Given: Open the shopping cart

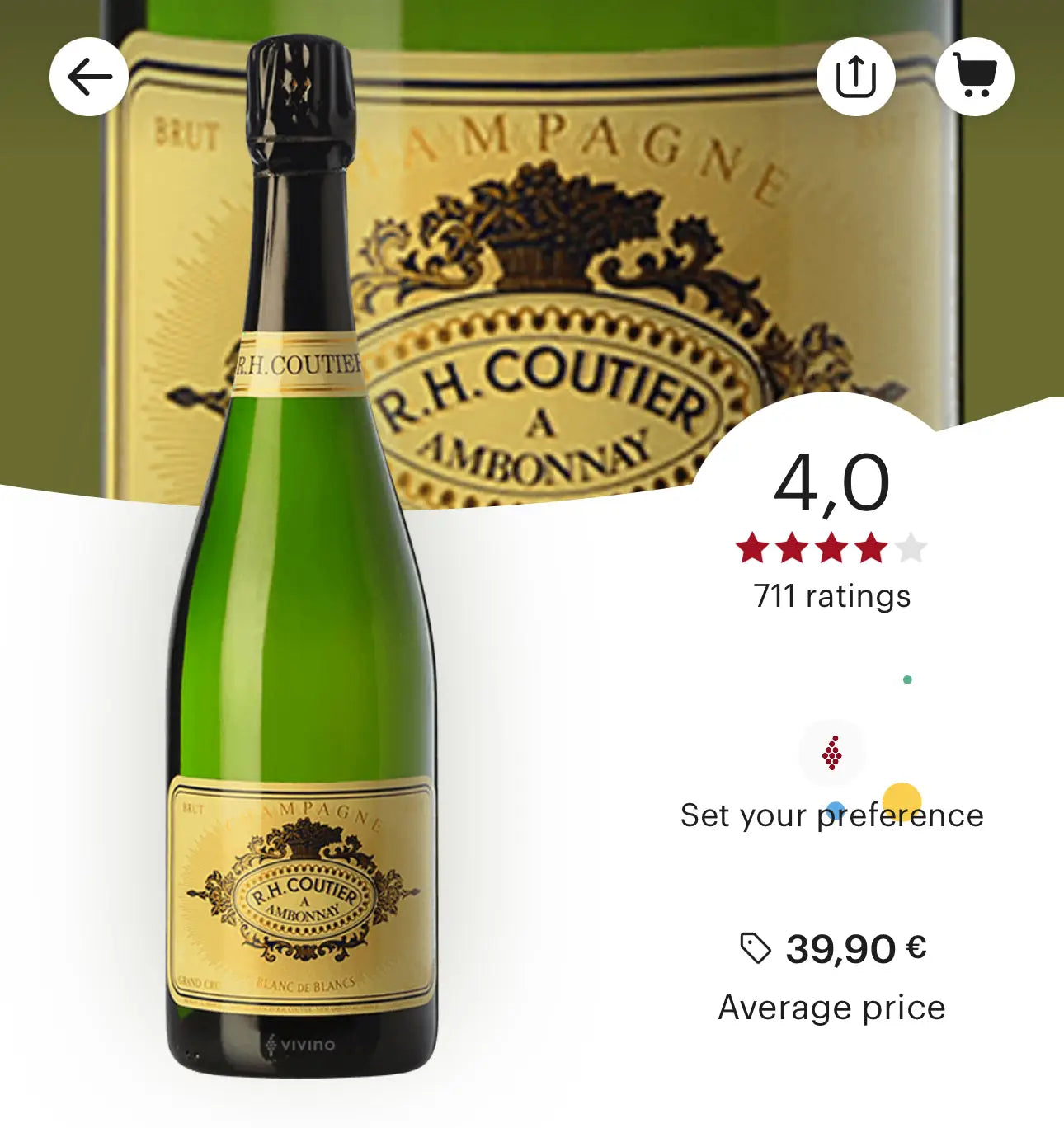Looking at the screenshot, I should tap(974, 78).
